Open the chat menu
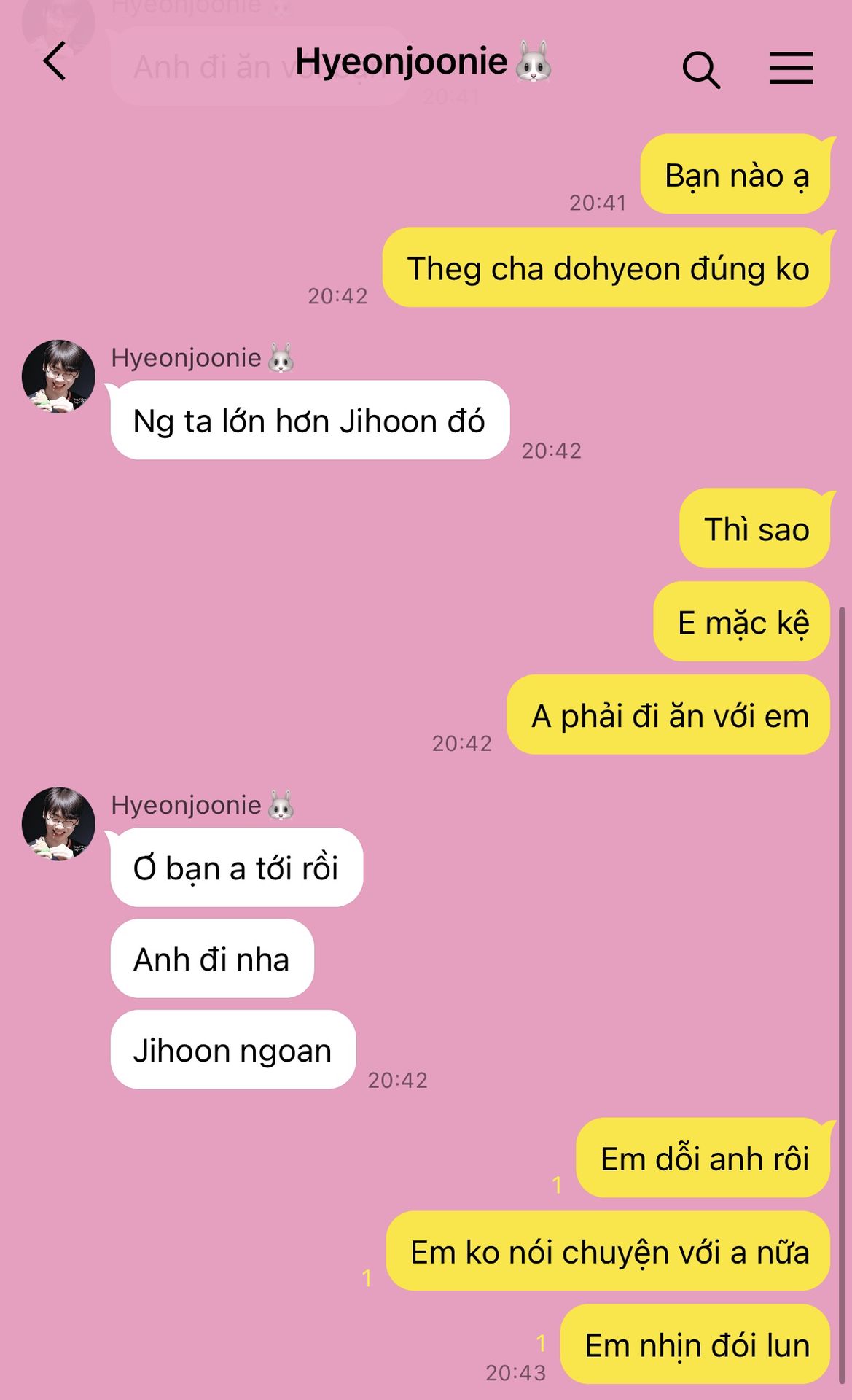The height and width of the screenshot is (1400, 852). [x=791, y=69]
